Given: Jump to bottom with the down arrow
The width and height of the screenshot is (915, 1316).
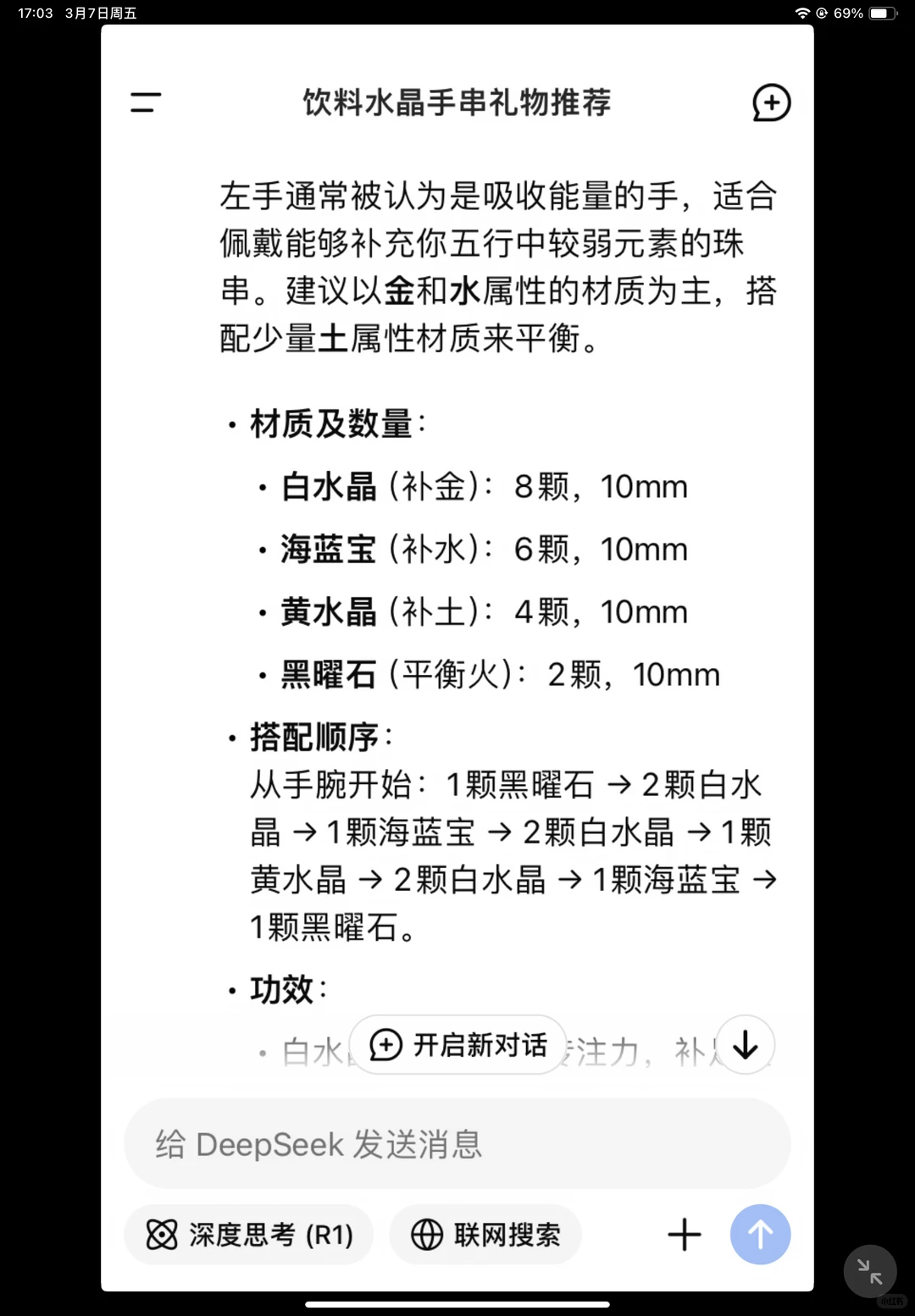Looking at the screenshot, I should (x=745, y=1044).
